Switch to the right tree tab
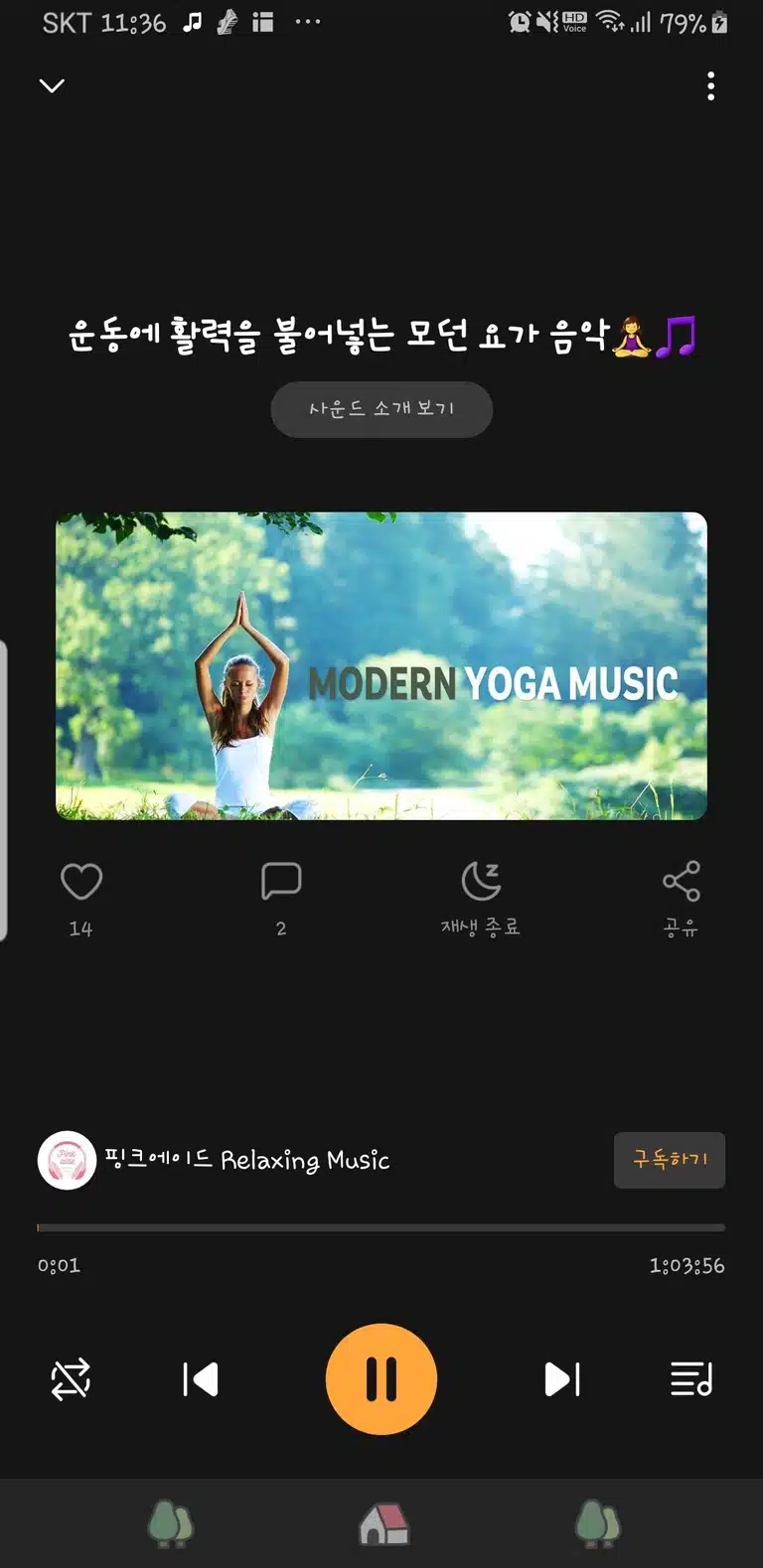The height and width of the screenshot is (1568, 763). click(597, 1522)
